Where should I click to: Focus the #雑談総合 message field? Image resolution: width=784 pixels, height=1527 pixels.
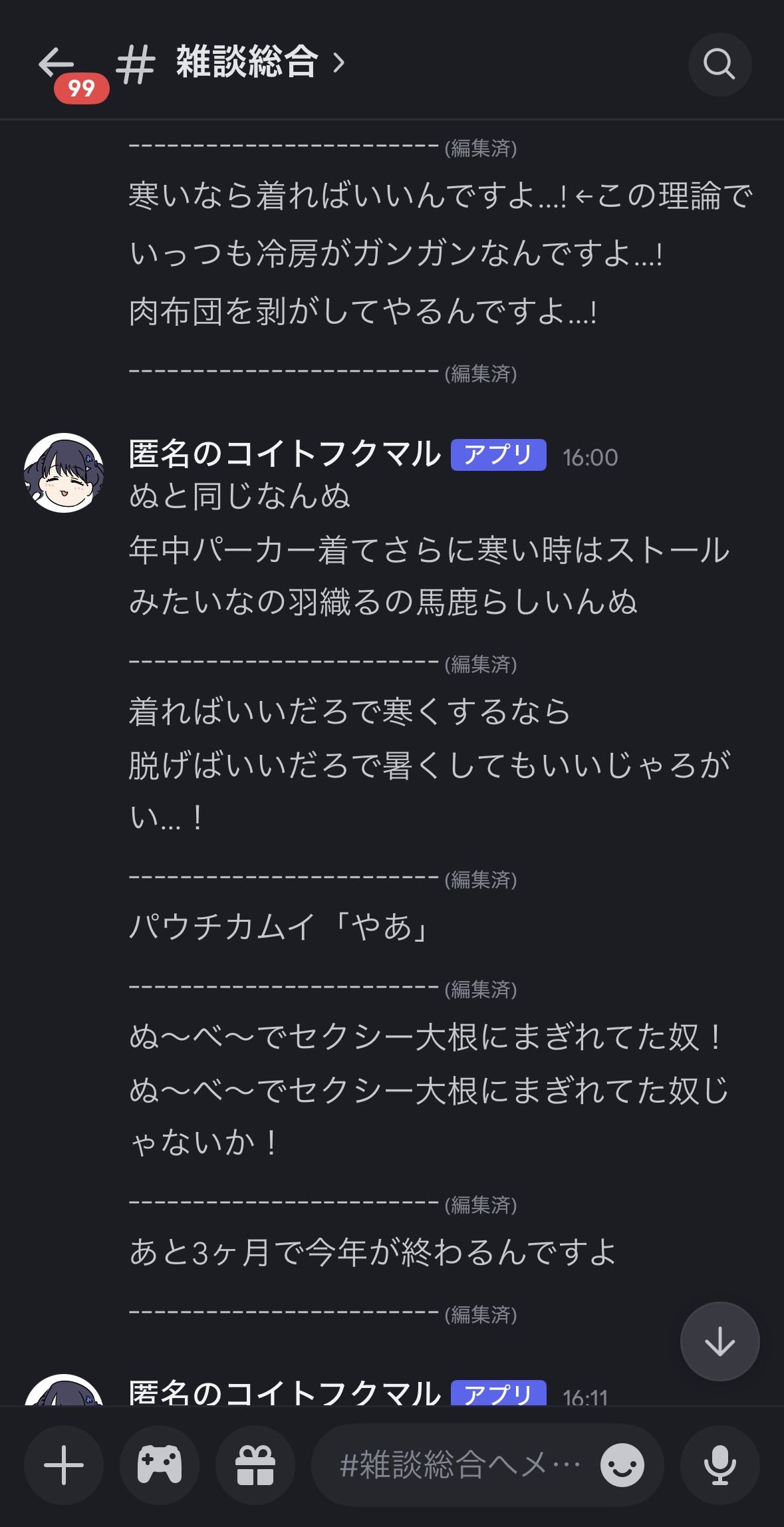pyautogui.click(x=459, y=1464)
